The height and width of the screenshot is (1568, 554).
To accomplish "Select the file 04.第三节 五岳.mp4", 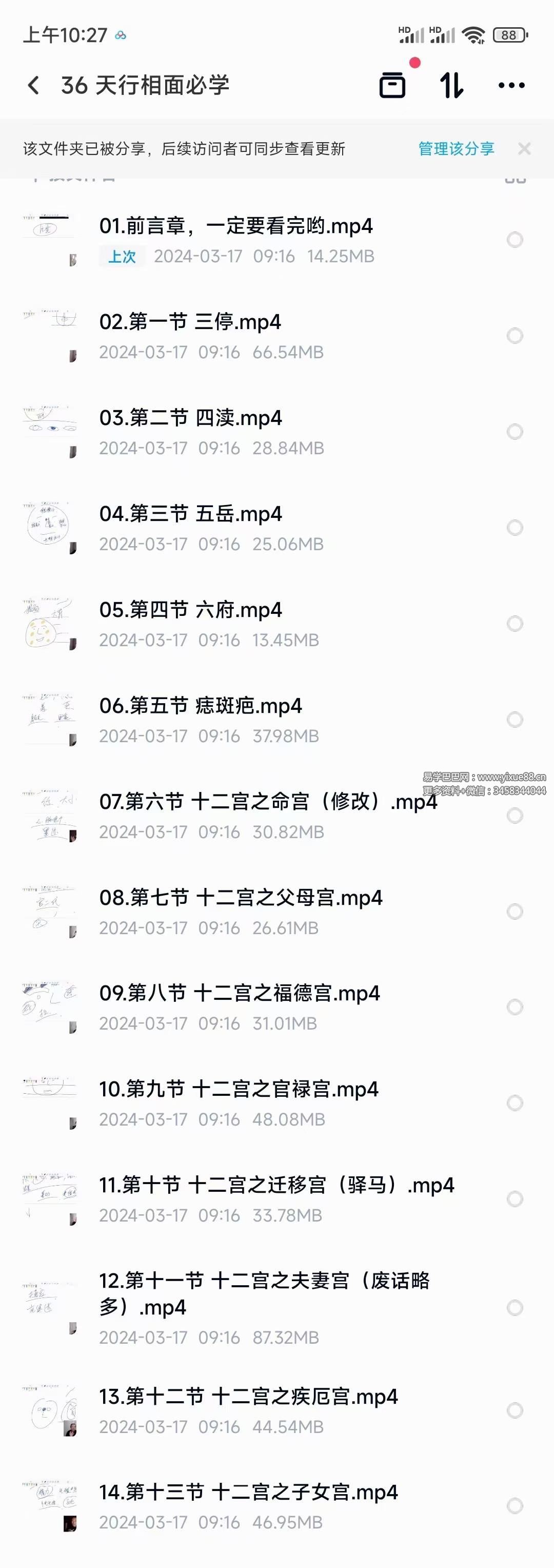I will click(x=515, y=528).
